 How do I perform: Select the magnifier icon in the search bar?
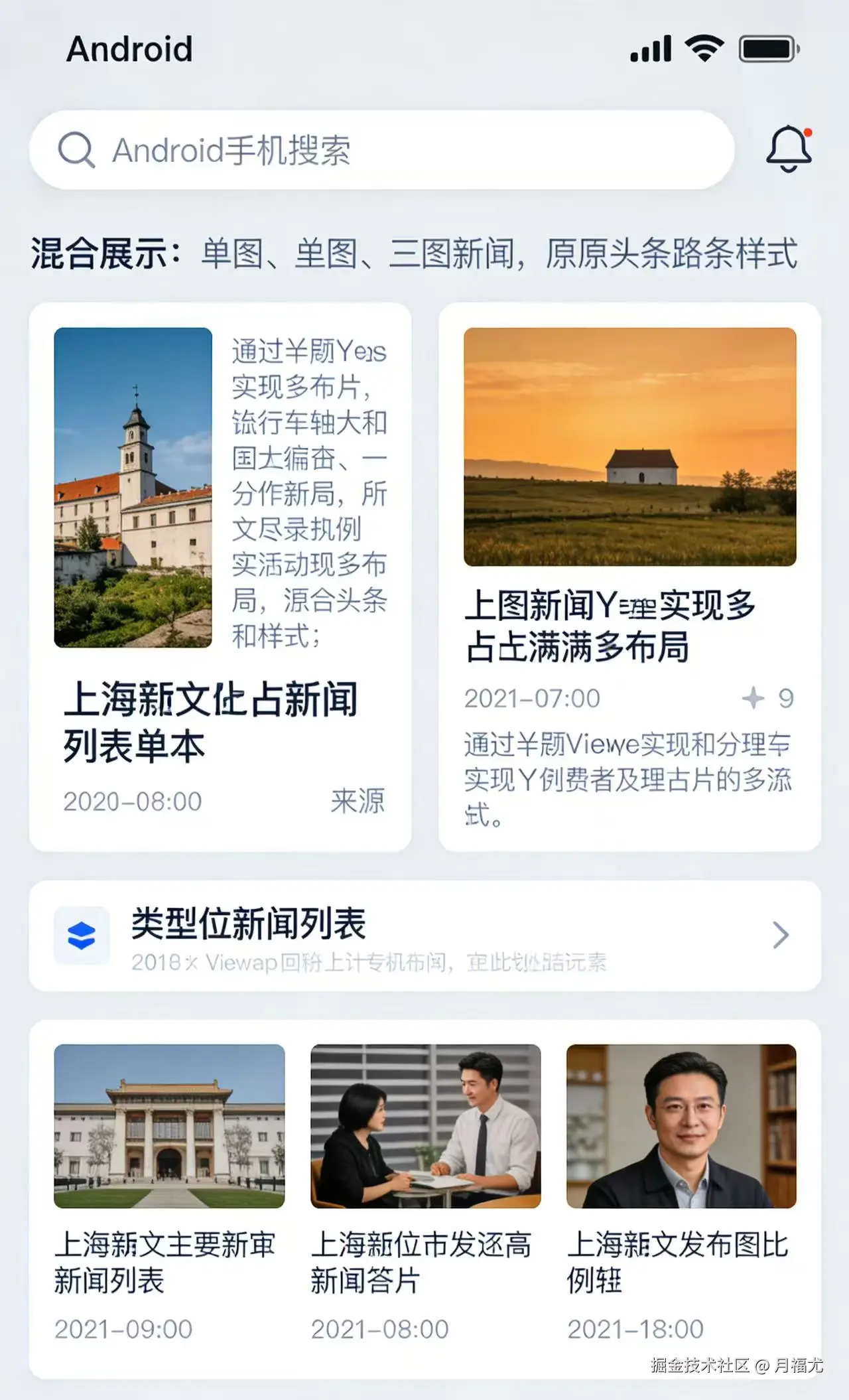(76, 149)
